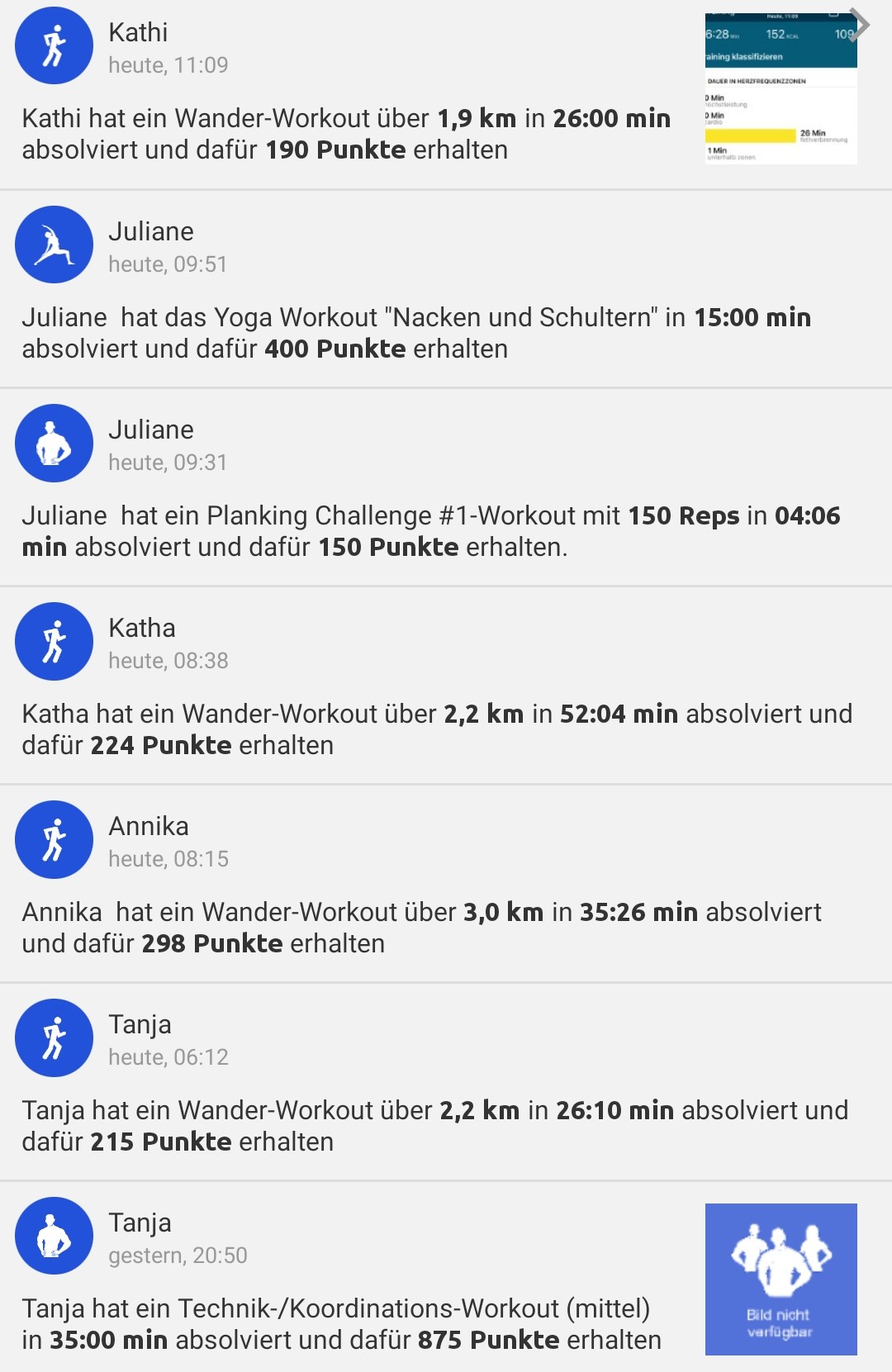Viewport: 892px width, 1372px height.
Task: Click the hiker icon next to Katha's 08:38 post
Action: 54,641
